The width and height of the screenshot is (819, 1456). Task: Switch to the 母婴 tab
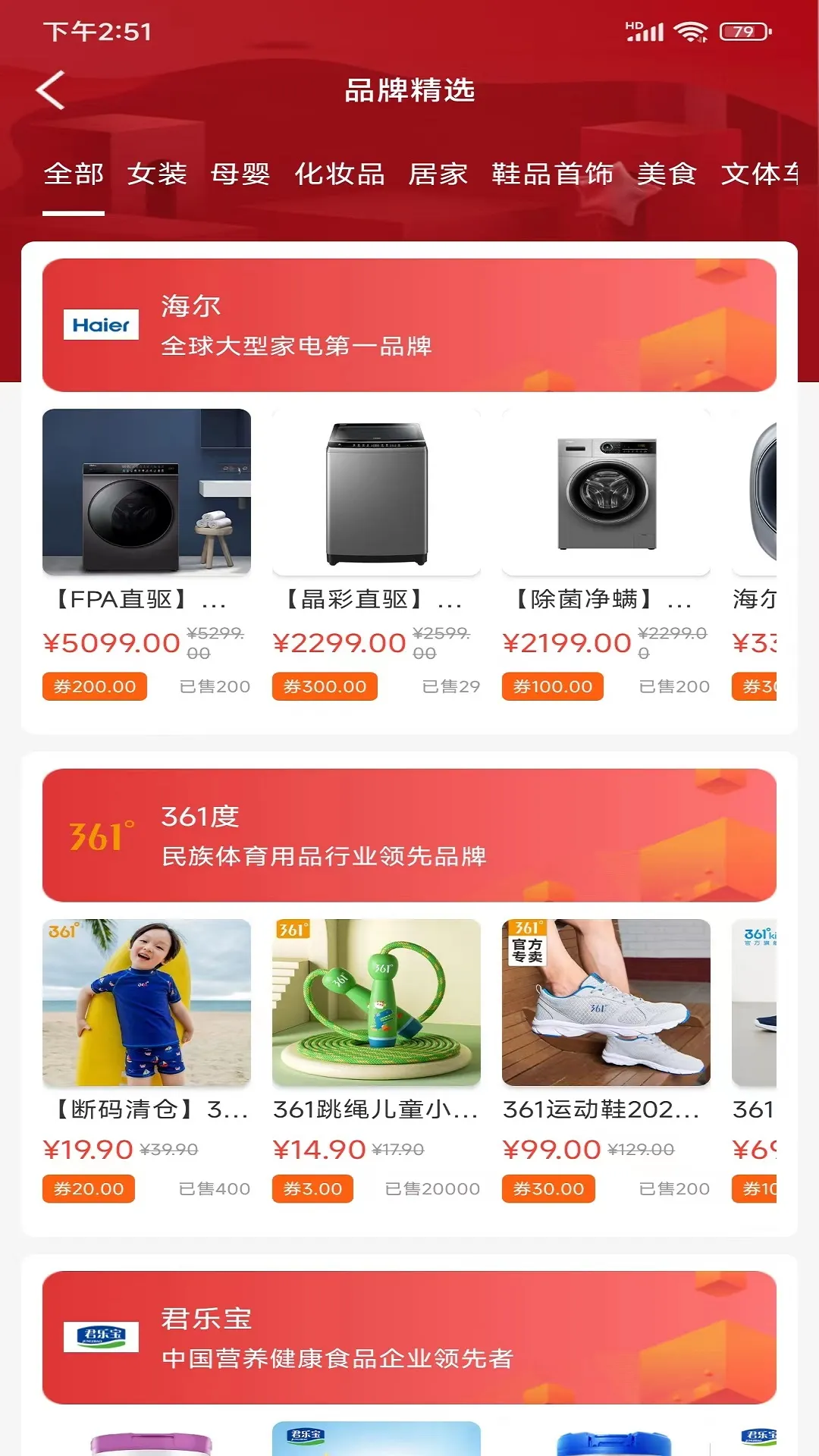click(240, 174)
